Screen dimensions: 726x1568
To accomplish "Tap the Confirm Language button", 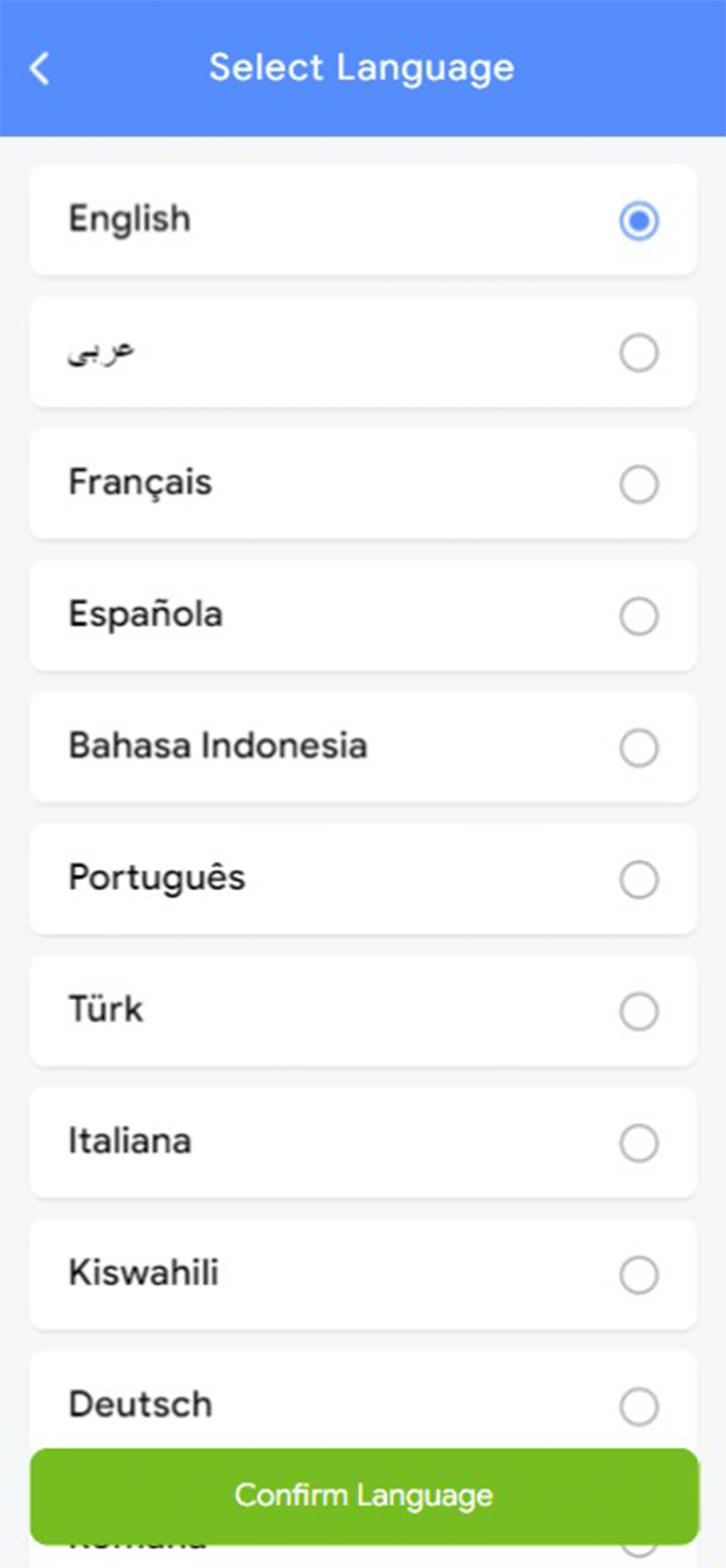I will [x=362, y=1494].
